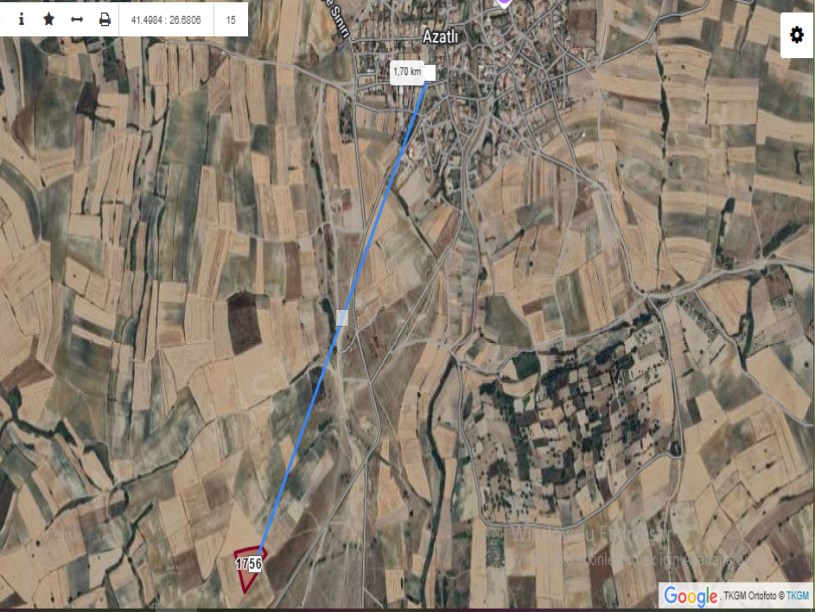The height and width of the screenshot is (612, 815).
Task: Print the map view
Action: click(105, 19)
